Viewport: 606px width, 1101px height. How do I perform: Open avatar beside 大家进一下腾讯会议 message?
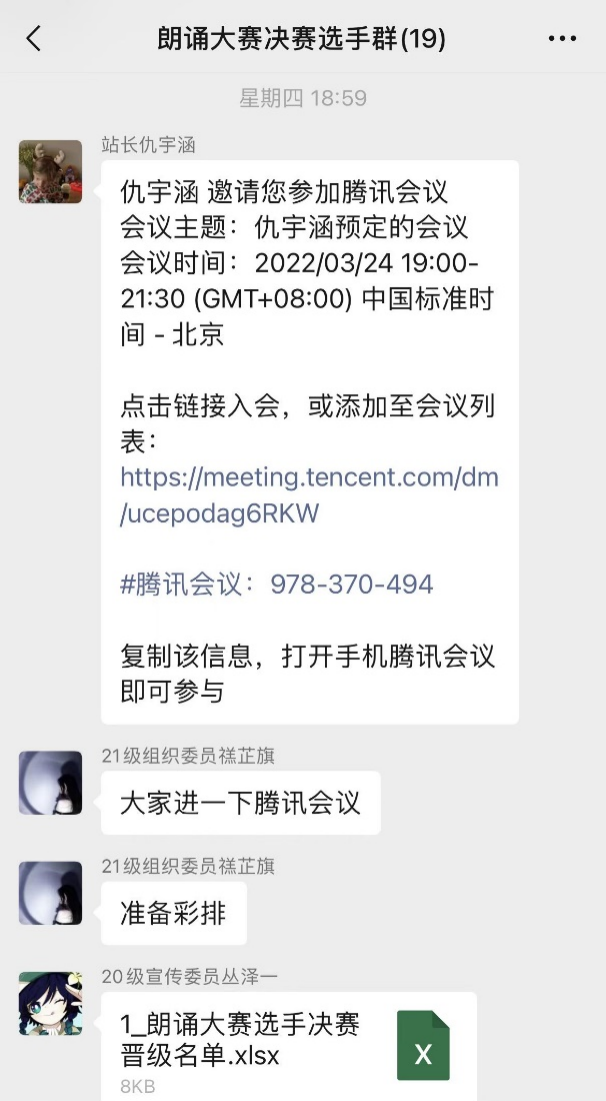[x=50, y=783]
